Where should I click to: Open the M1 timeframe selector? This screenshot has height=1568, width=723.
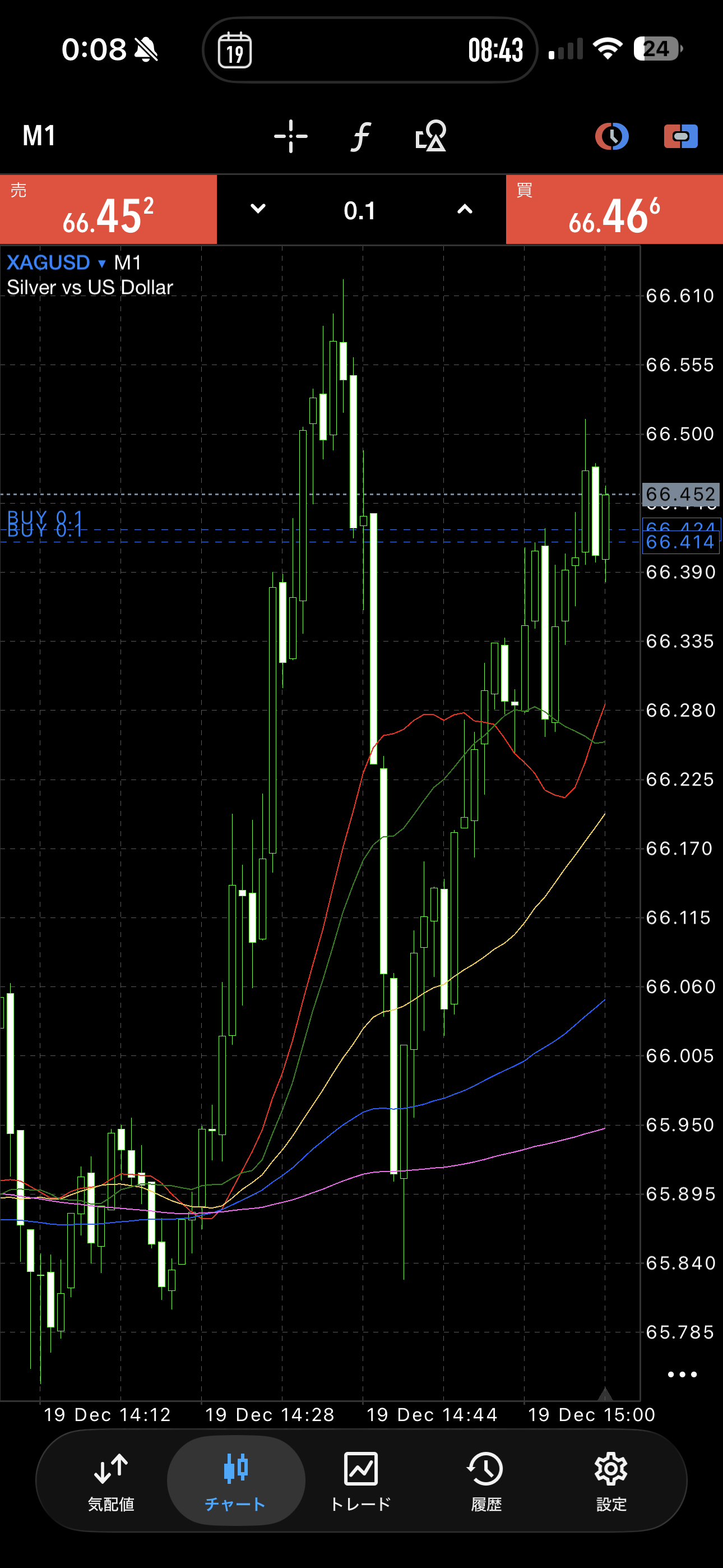tap(39, 136)
